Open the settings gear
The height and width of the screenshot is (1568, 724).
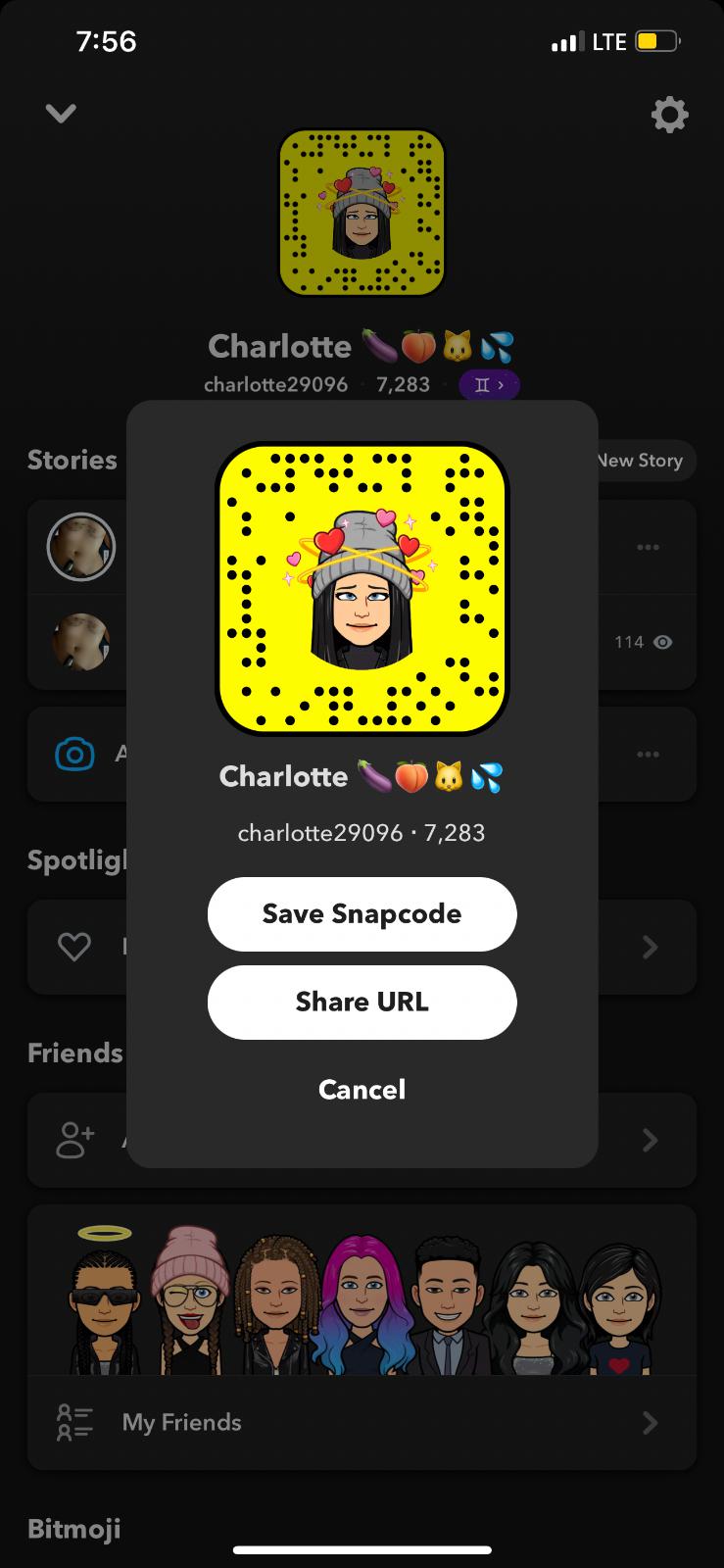pos(669,115)
